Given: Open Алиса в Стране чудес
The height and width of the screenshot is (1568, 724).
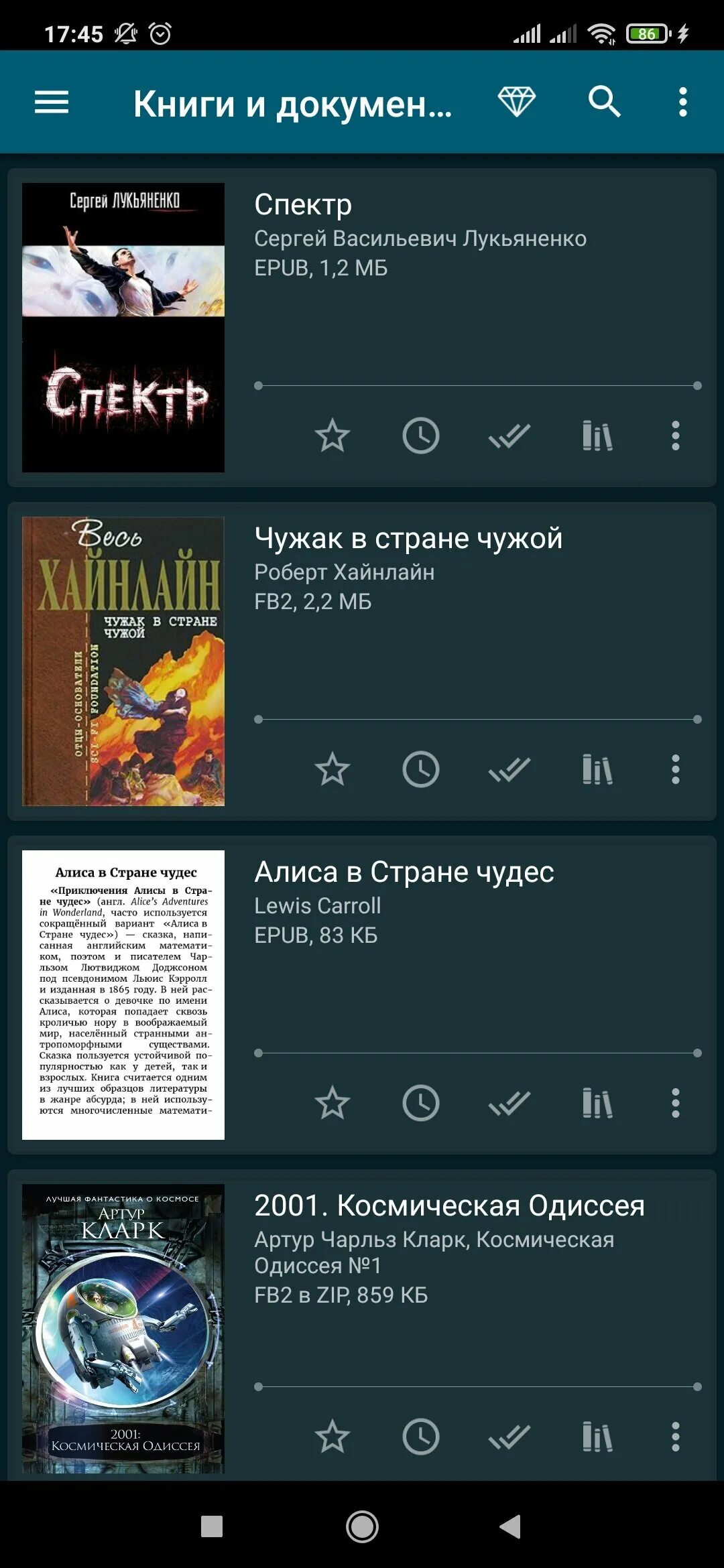Looking at the screenshot, I should [361, 995].
